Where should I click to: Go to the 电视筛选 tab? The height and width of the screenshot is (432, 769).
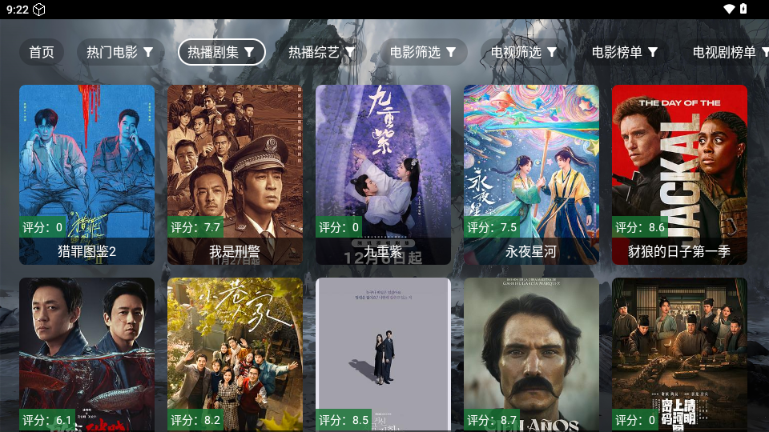click(x=523, y=52)
